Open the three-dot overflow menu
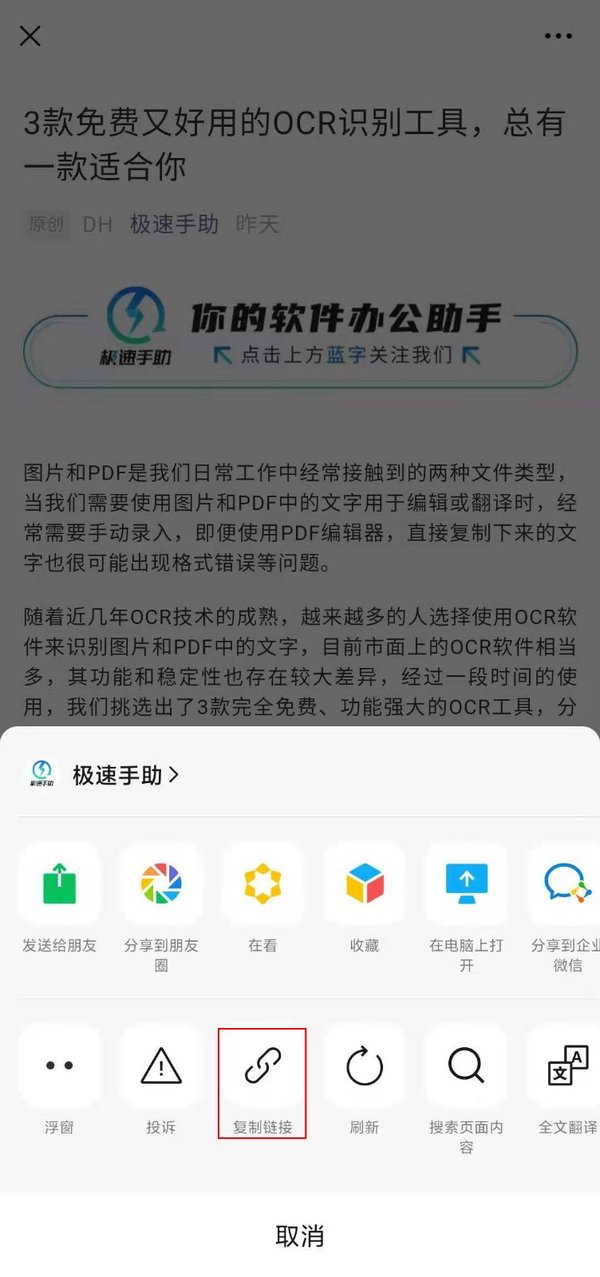 coord(558,36)
